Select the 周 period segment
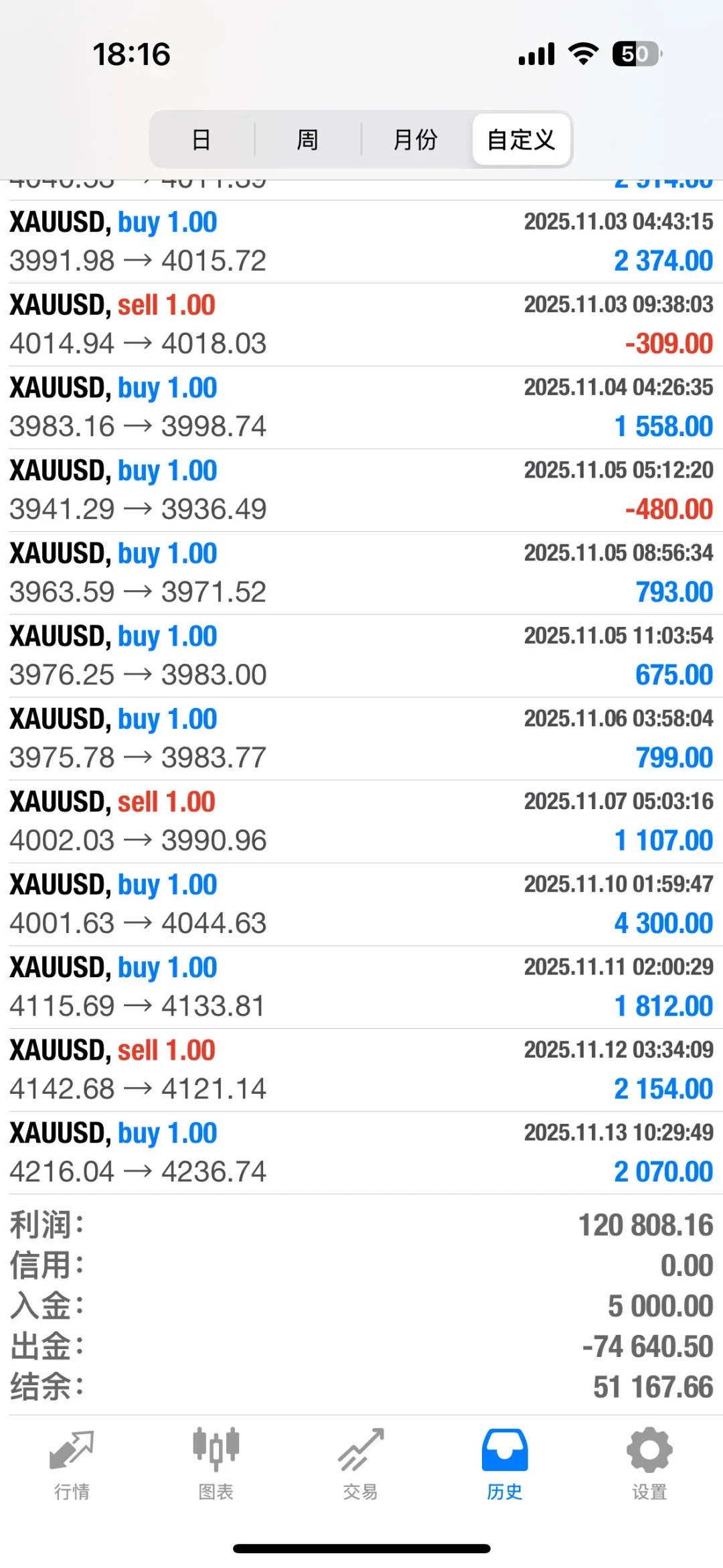This screenshot has width=723, height=1568. click(307, 140)
